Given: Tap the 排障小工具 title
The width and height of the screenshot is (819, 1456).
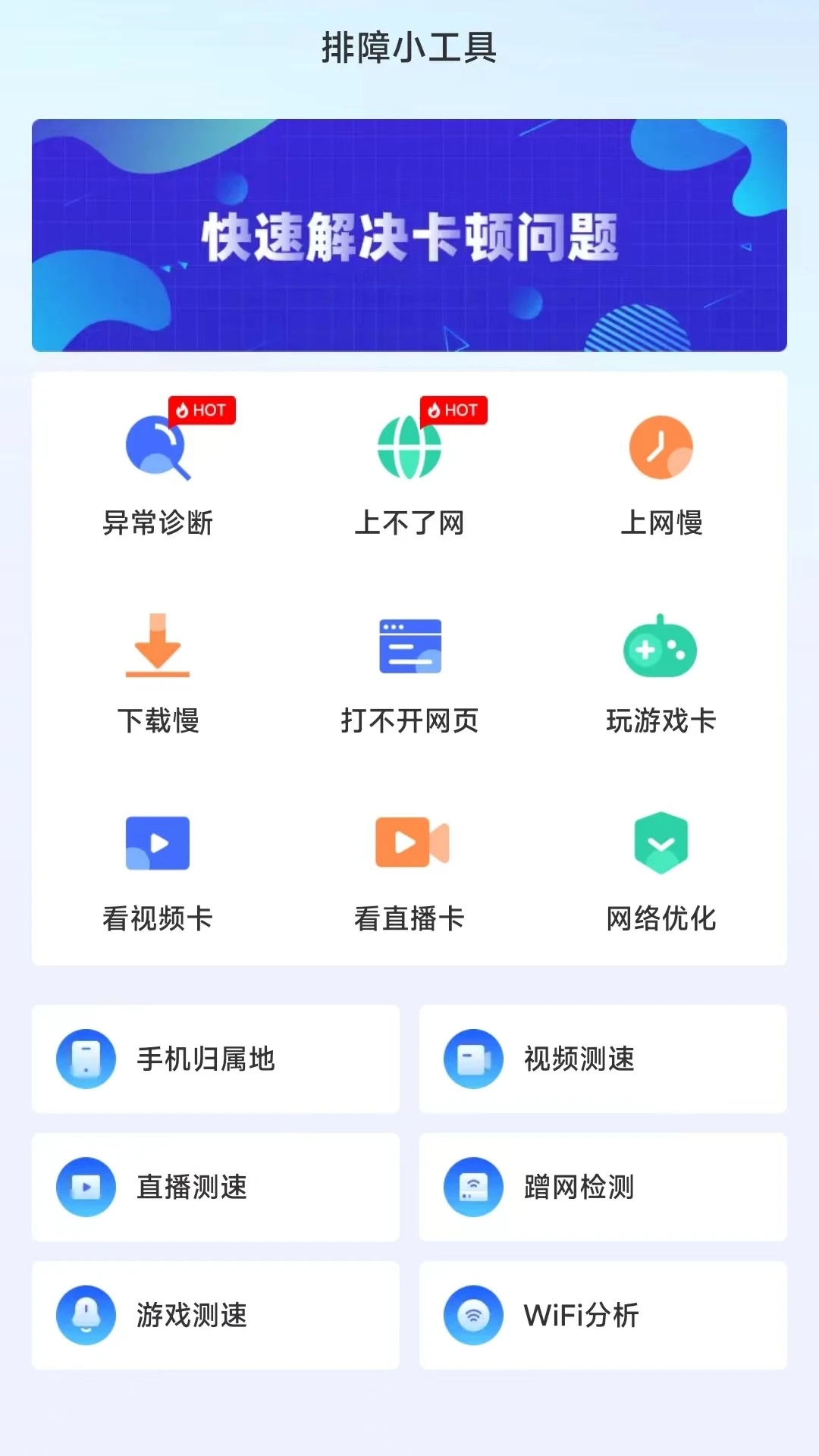Looking at the screenshot, I should [409, 45].
